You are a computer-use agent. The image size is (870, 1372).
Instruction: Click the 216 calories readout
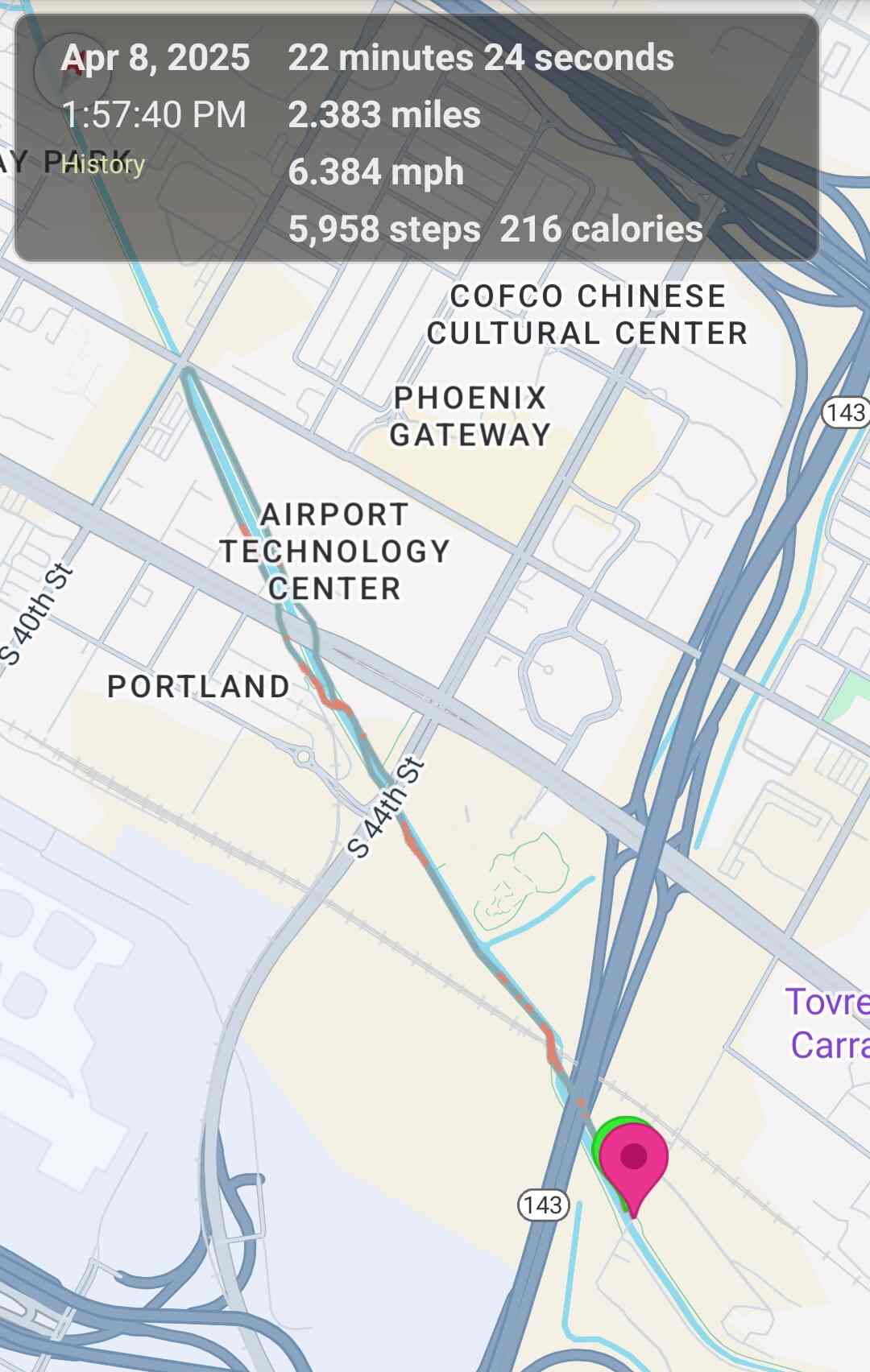pyautogui.click(x=600, y=230)
